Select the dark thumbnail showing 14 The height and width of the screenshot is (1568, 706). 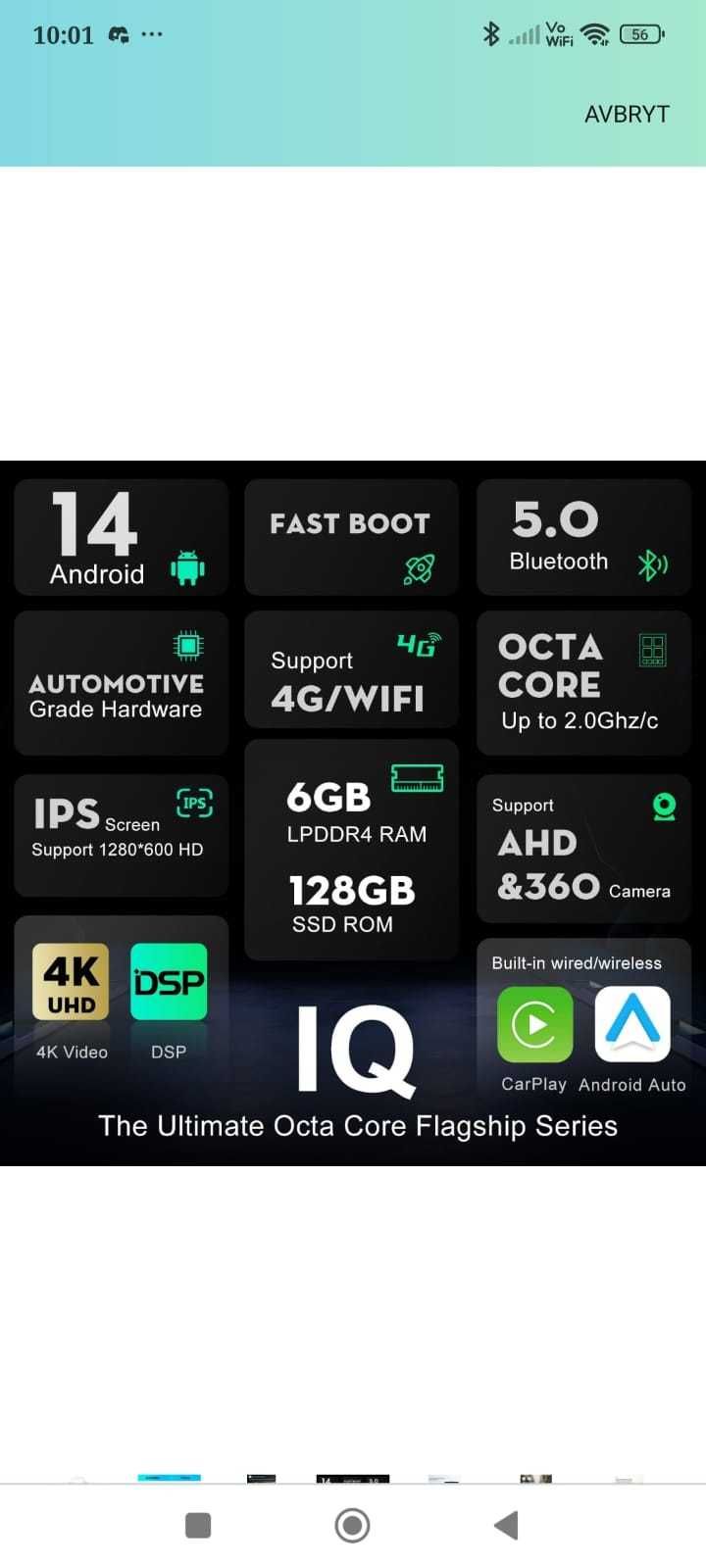[352, 1478]
